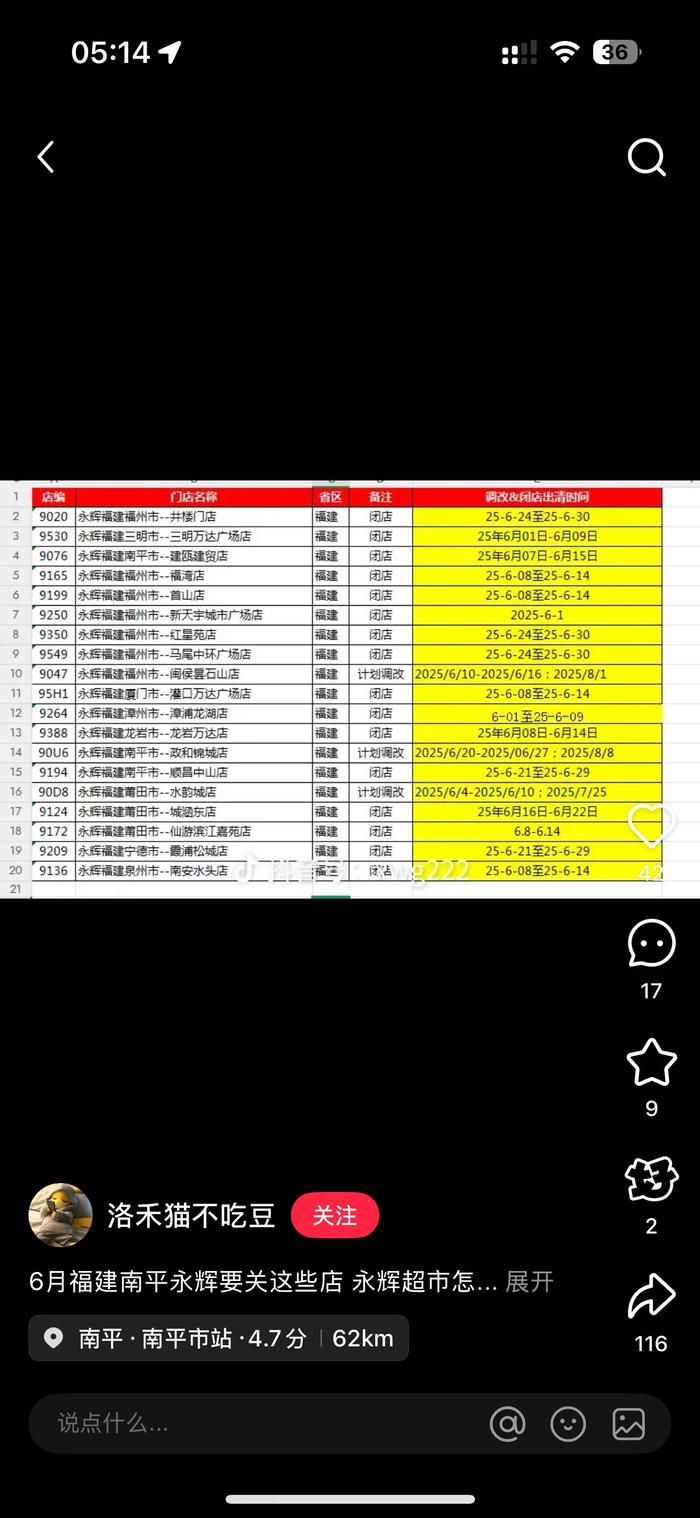Image resolution: width=700 pixels, height=1518 pixels.
Task: Open 洛禾猫不吃豆's profile avatar
Action: click(x=60, y=1215)
